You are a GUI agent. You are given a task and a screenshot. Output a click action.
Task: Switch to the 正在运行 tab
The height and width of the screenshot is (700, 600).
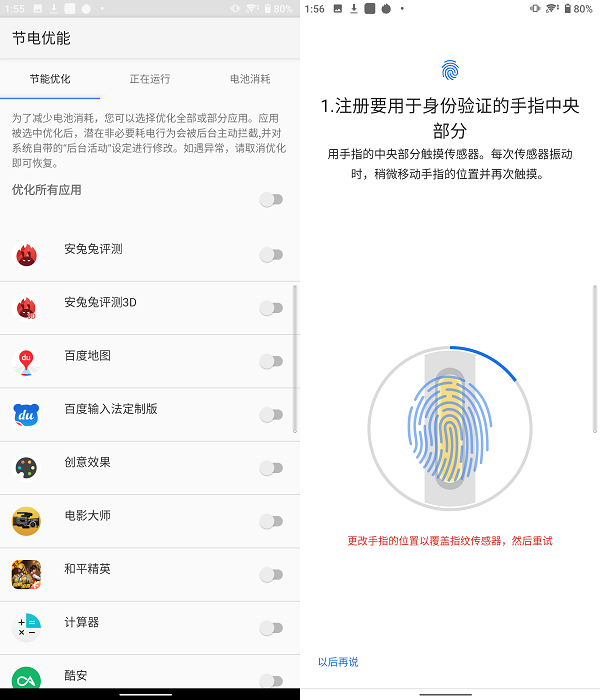(150, 79)
